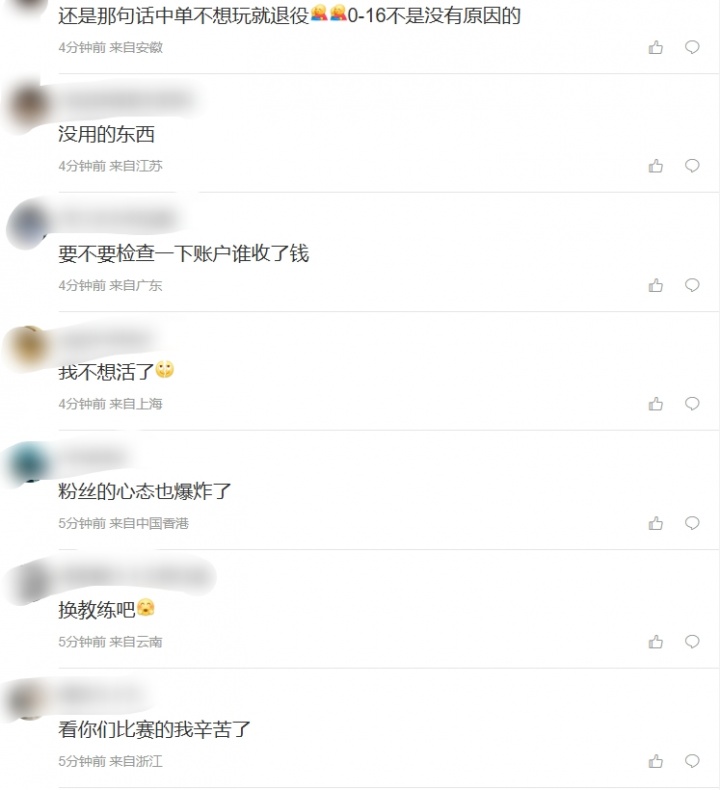Screen dimensions: 720x790
Task: Reply to the comment 看你们比赛的我辛苦了
Action: point(692,761)
